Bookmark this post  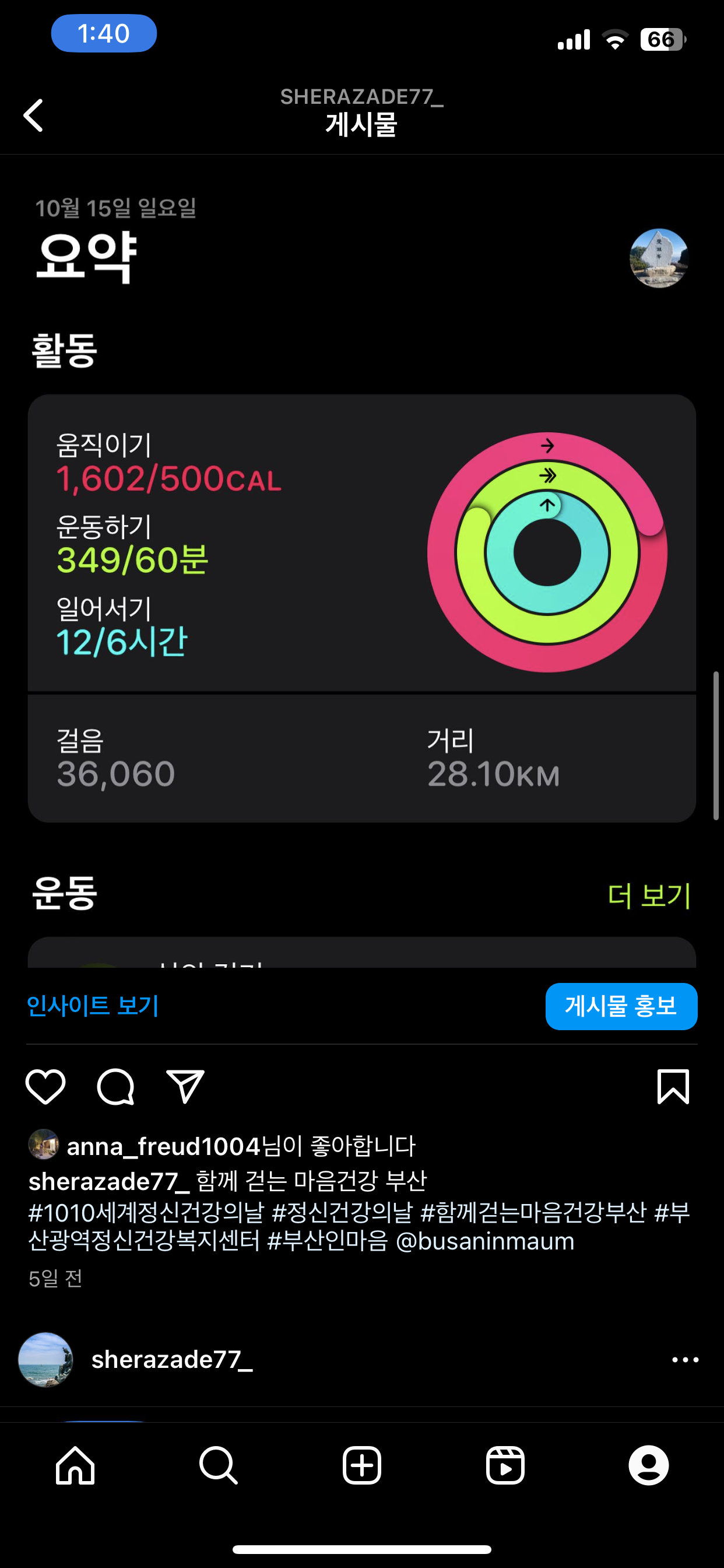pyautogui.click(x=673, y=1087)
